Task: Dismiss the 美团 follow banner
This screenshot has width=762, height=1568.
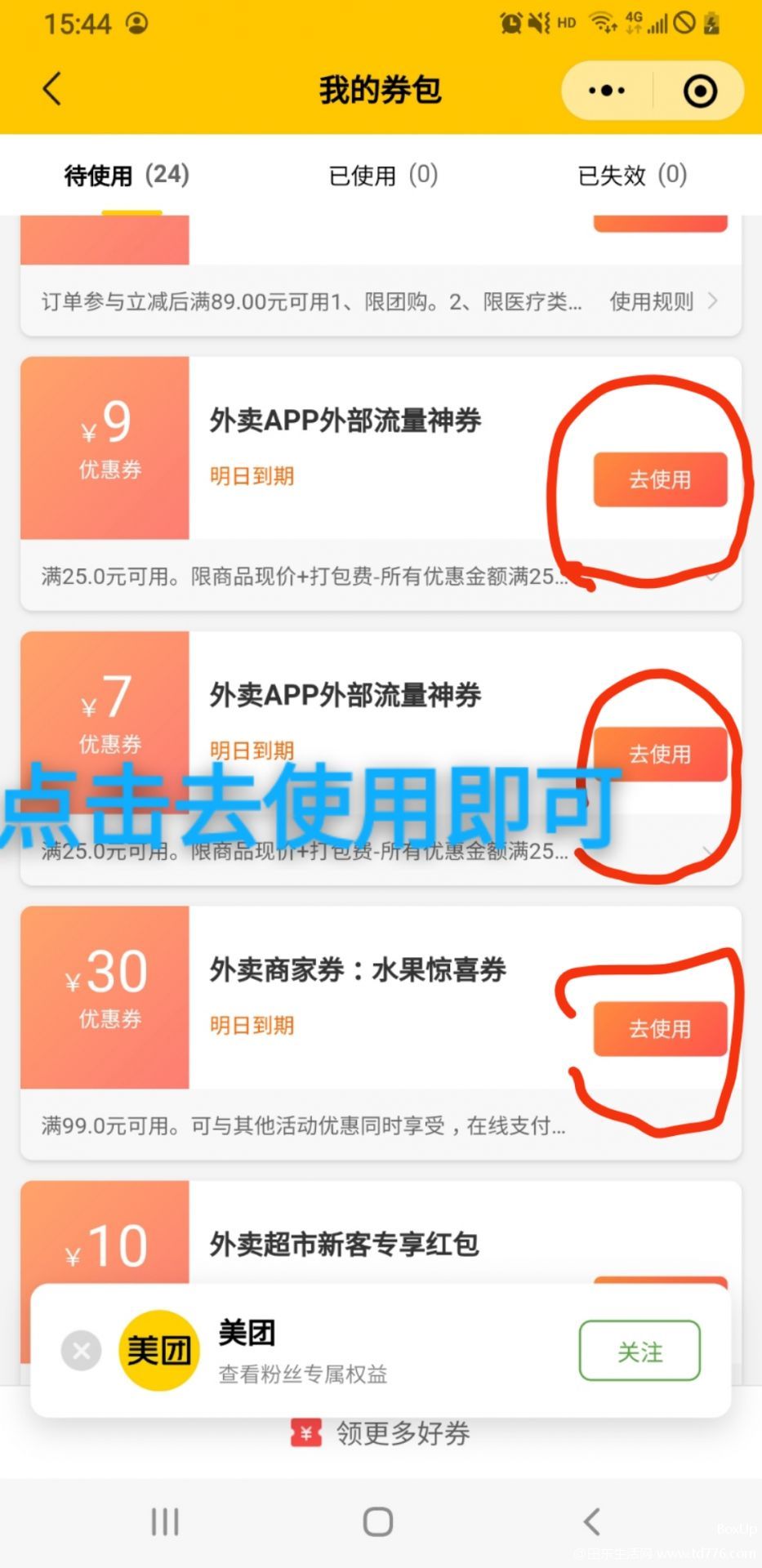Action: click(x=82, y=1351)
